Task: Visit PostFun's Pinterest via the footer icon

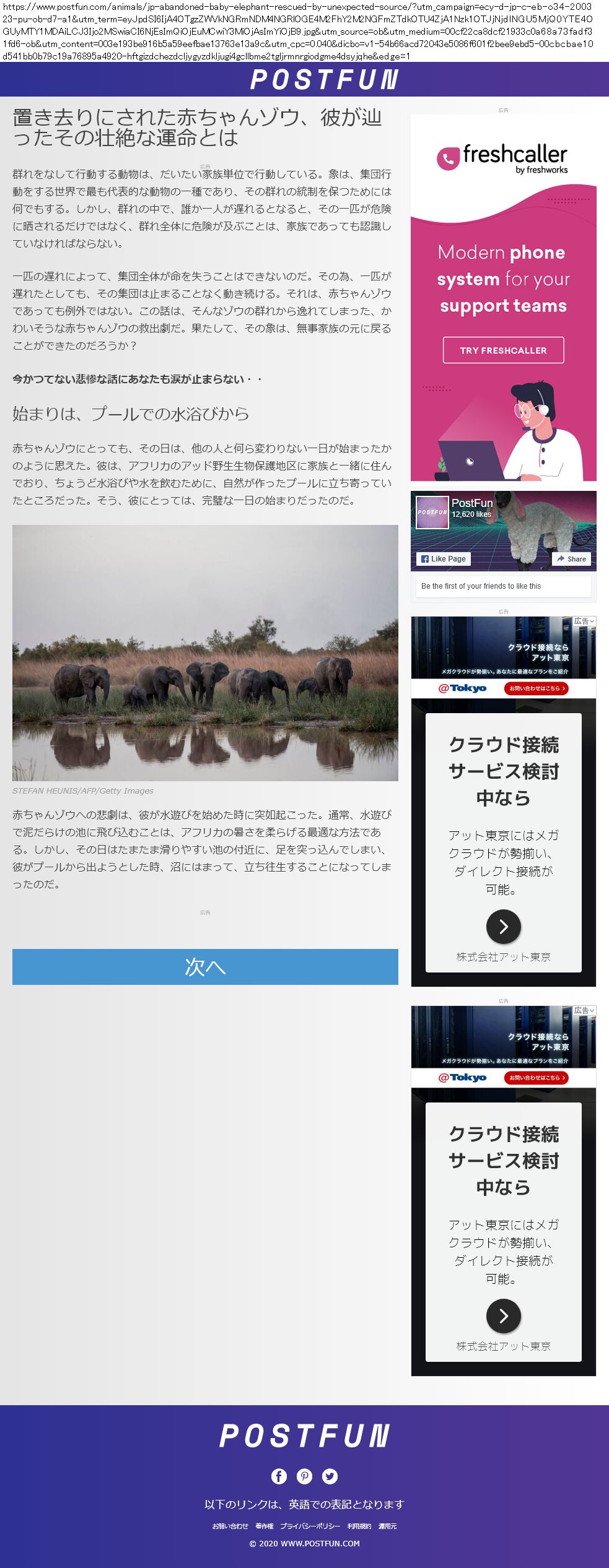Action: pos(304,1476)
